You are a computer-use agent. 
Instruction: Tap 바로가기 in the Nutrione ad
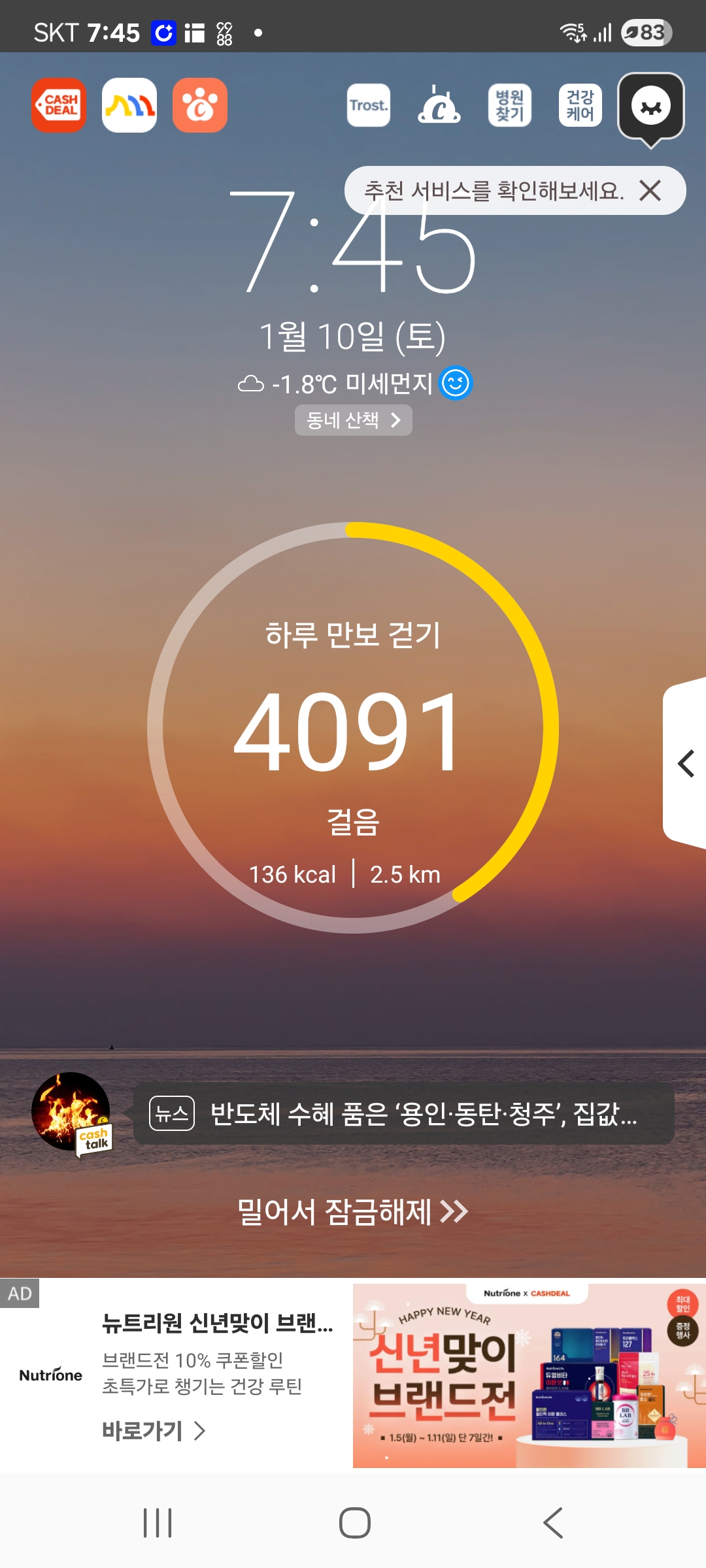pyautogui.click(x=154, y=1431)
